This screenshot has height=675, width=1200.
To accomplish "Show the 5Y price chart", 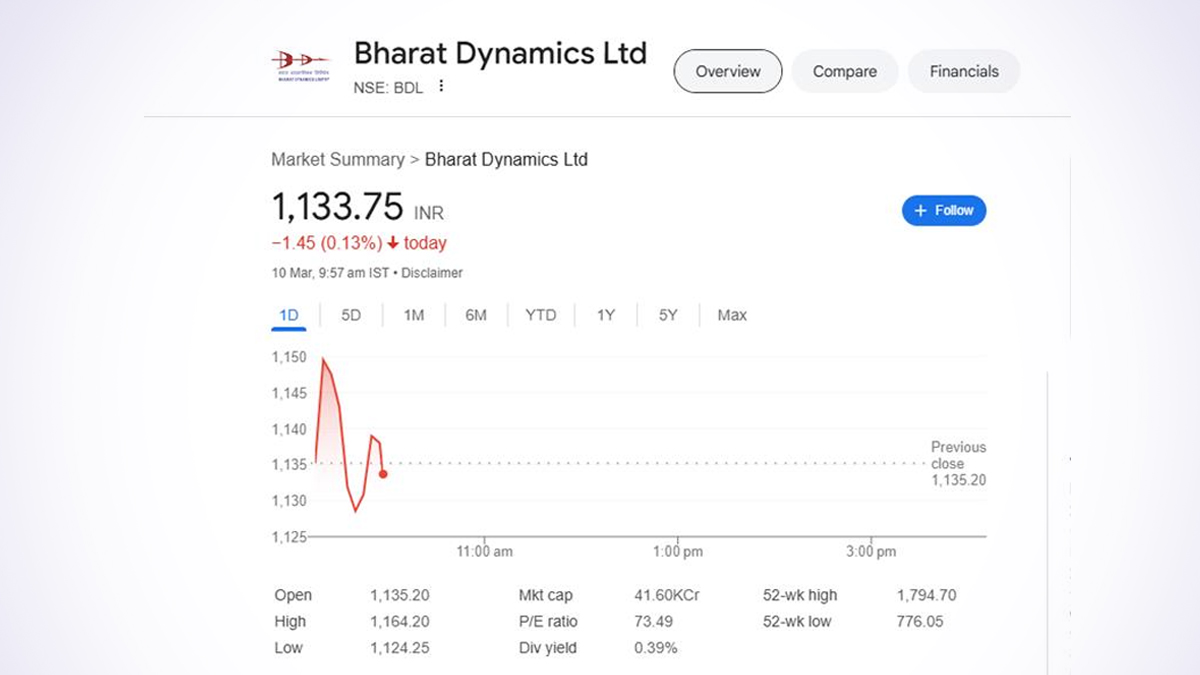I will click(x=668, y=315).
